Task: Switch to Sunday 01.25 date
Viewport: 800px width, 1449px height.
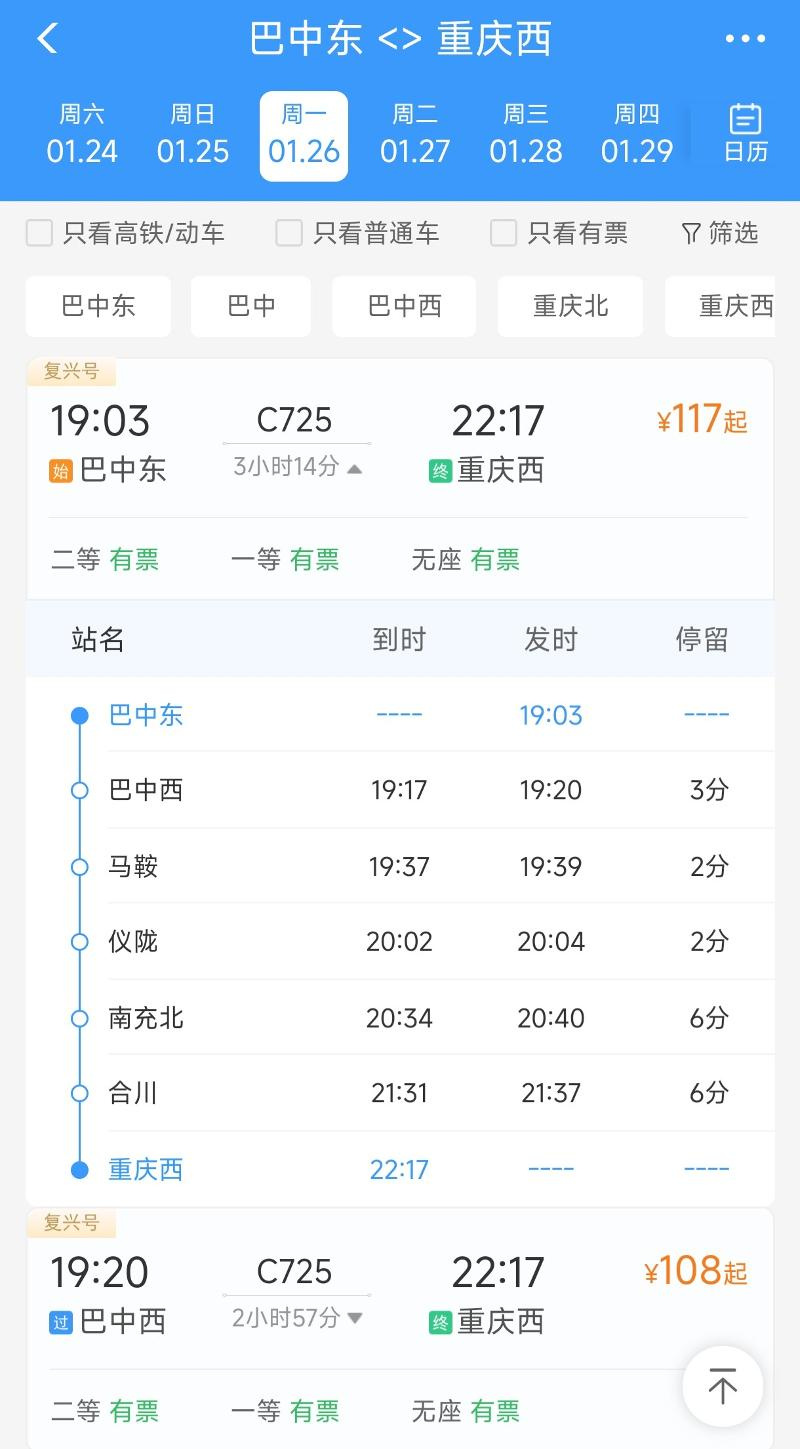Action: pos(193,135)
